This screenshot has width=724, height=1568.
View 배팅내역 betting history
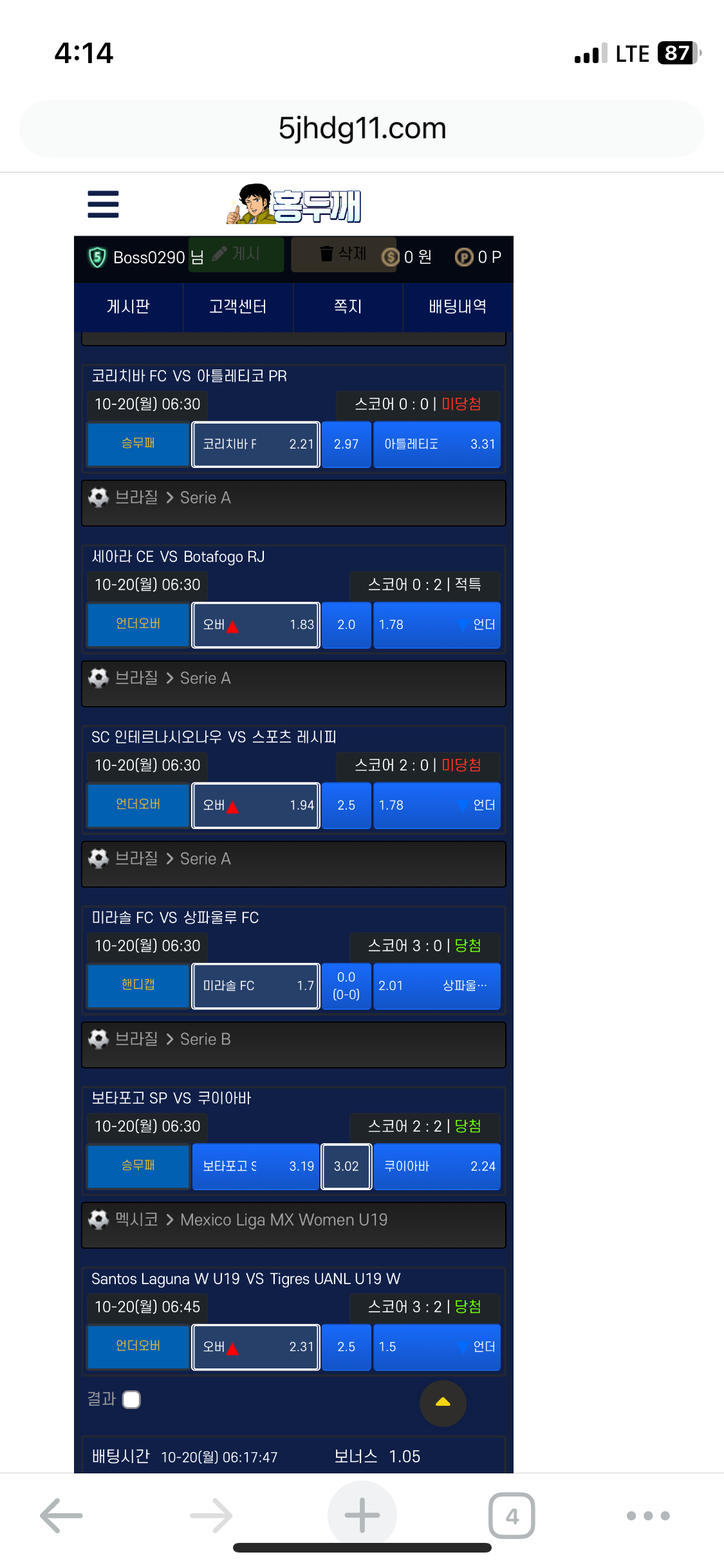point(458,307)
